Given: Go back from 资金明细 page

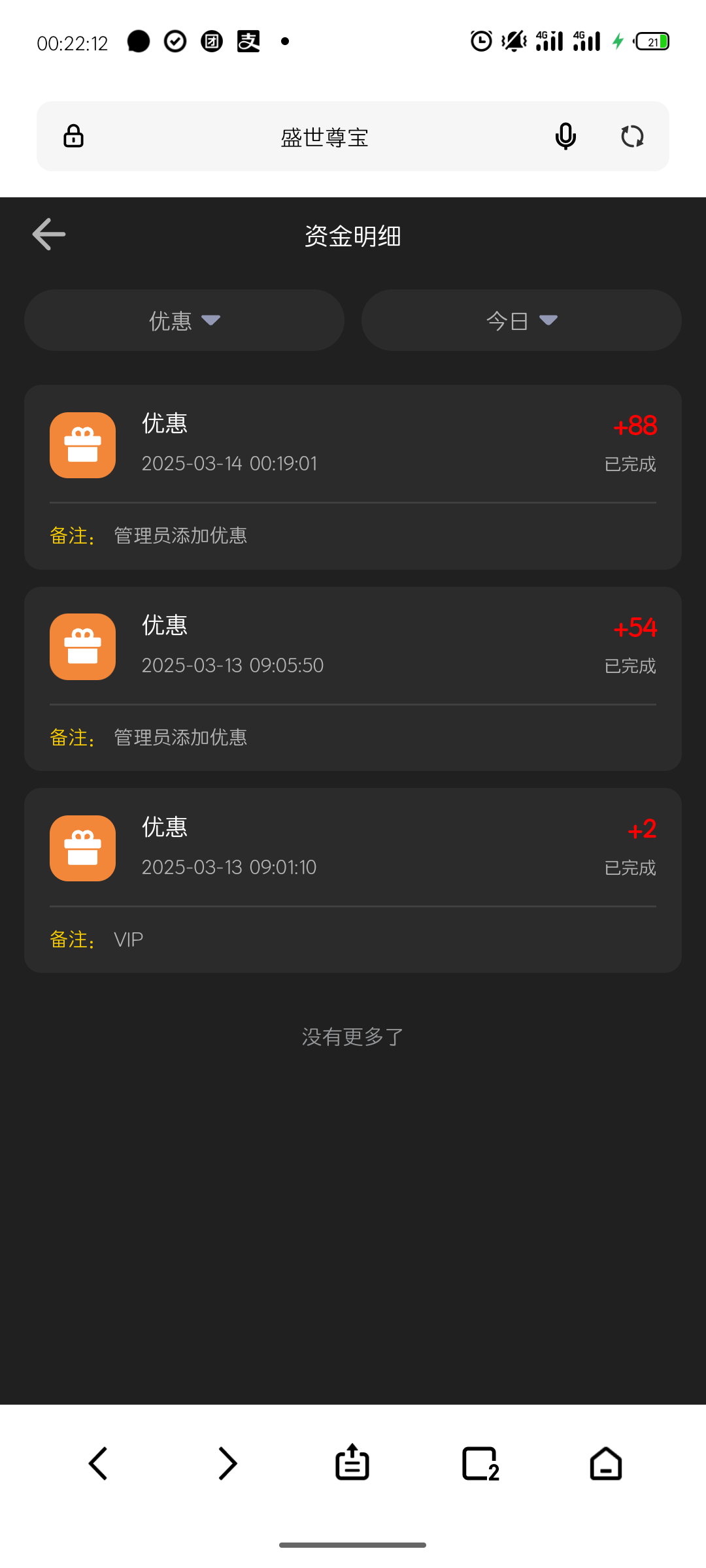Looking at the screenshot, I should pyautogui.click(x=49, y=235).
